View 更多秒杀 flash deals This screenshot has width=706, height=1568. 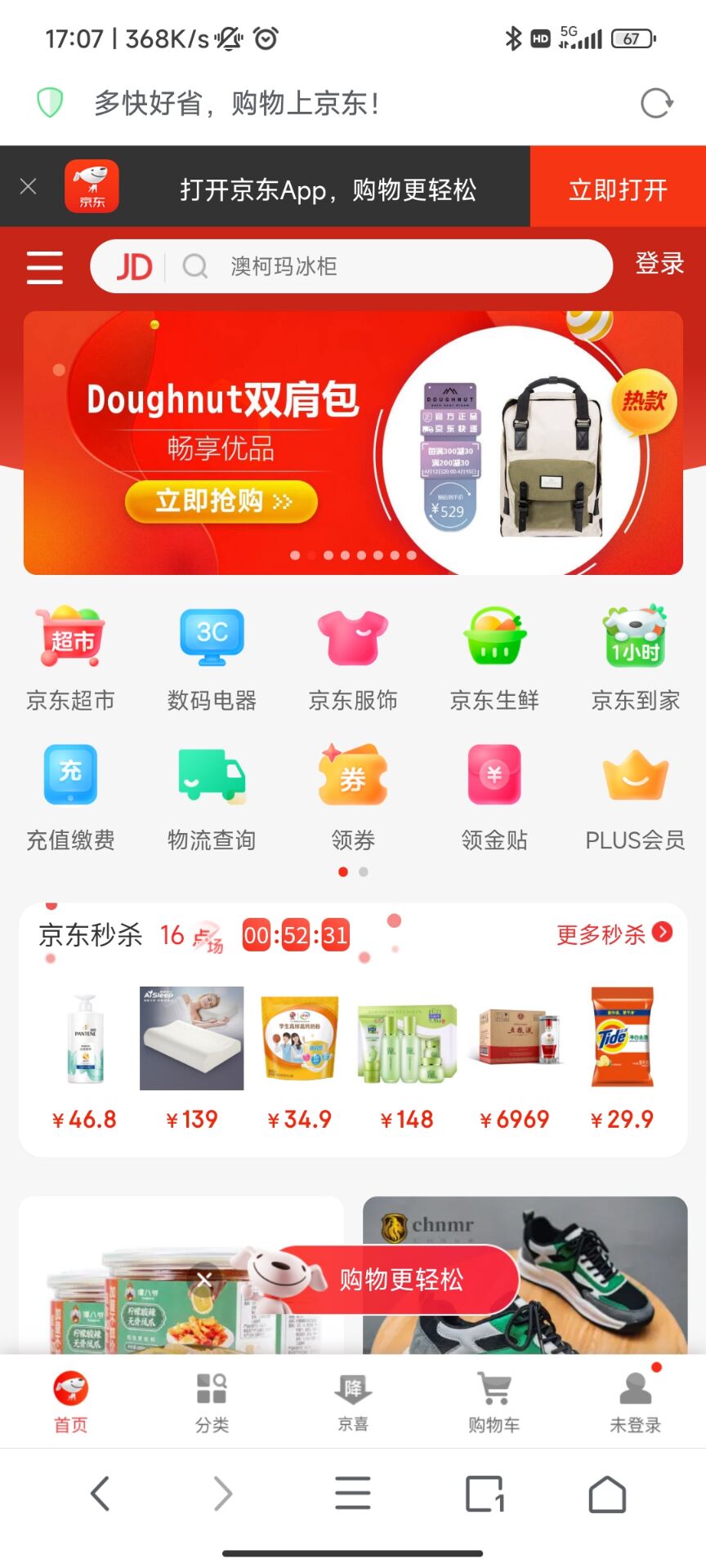614,933
